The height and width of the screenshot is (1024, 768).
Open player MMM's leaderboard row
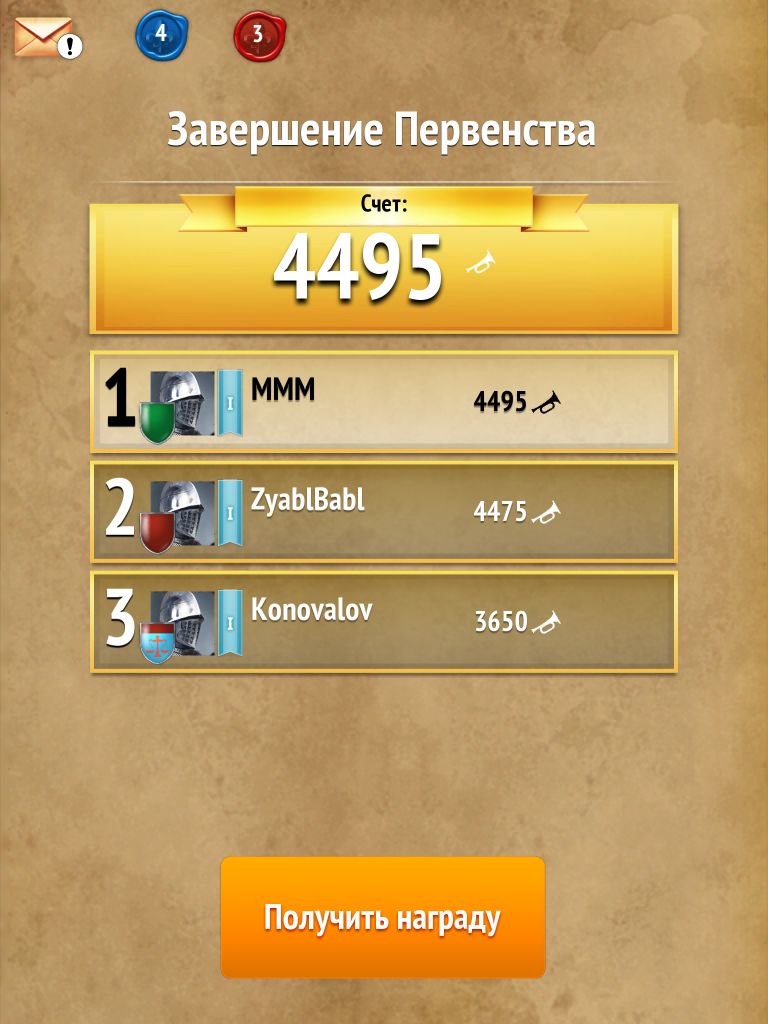(383, 402)
